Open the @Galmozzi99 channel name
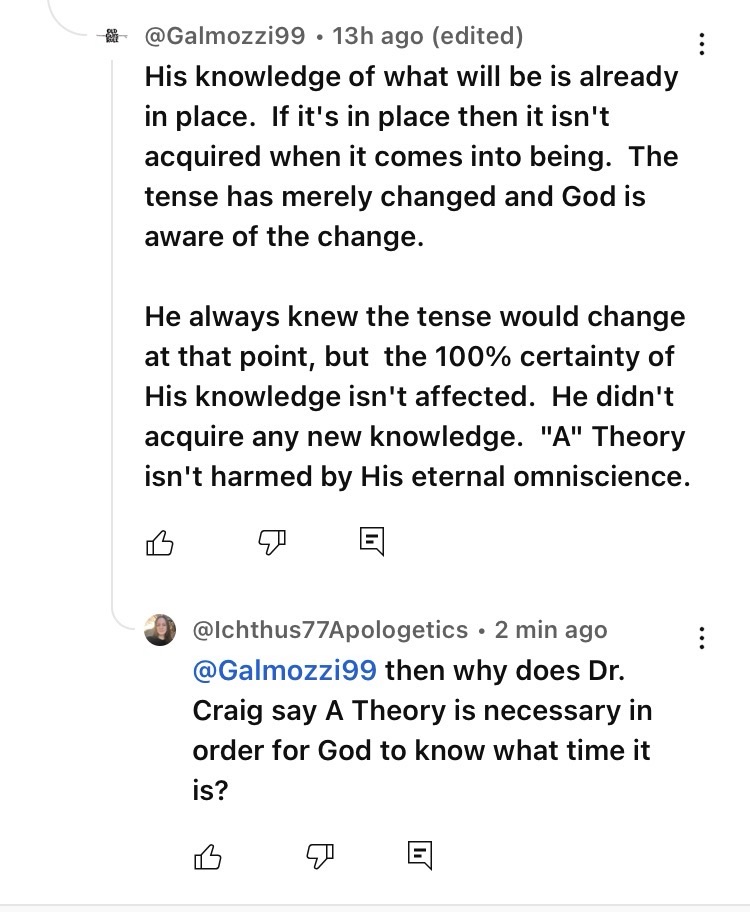This screenshot has height=912, width=750. click(x=225, y=37)
